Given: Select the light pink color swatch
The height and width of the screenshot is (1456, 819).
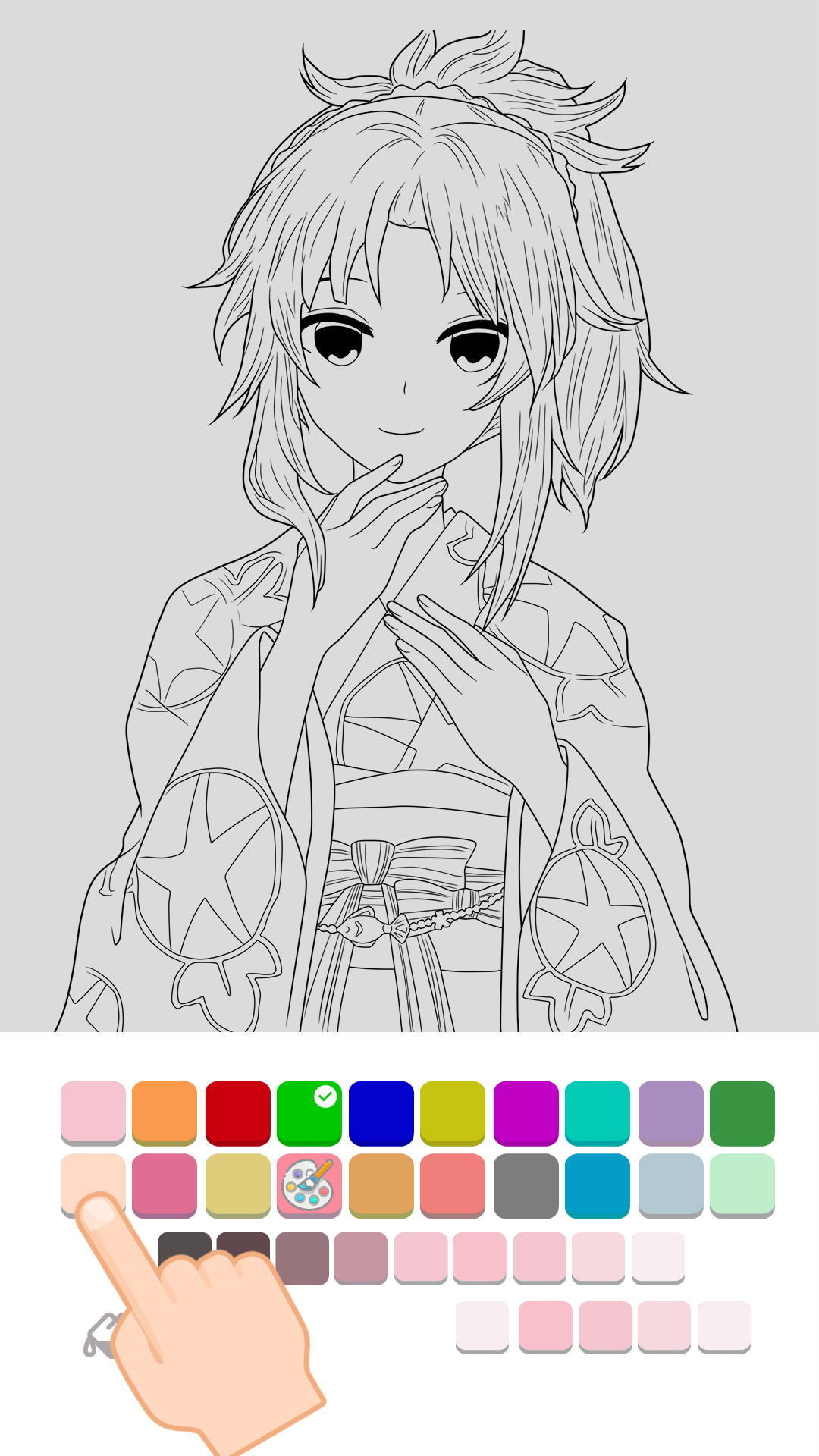Looking at the screenshot, I should coord(93,1112).
